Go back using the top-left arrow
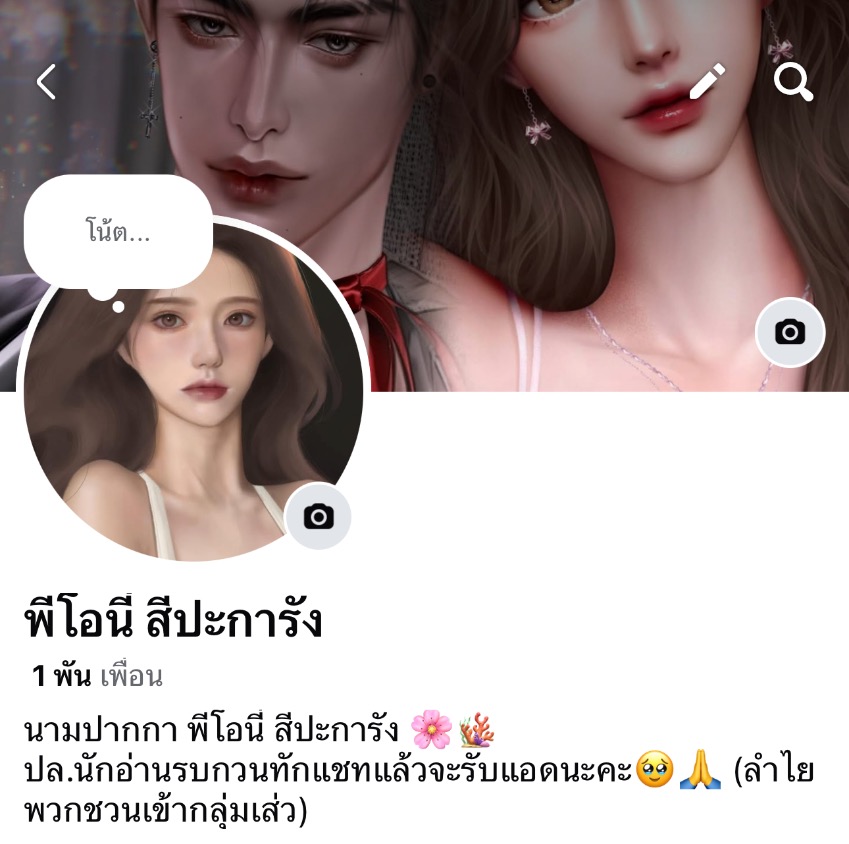 tap(46, 82)
